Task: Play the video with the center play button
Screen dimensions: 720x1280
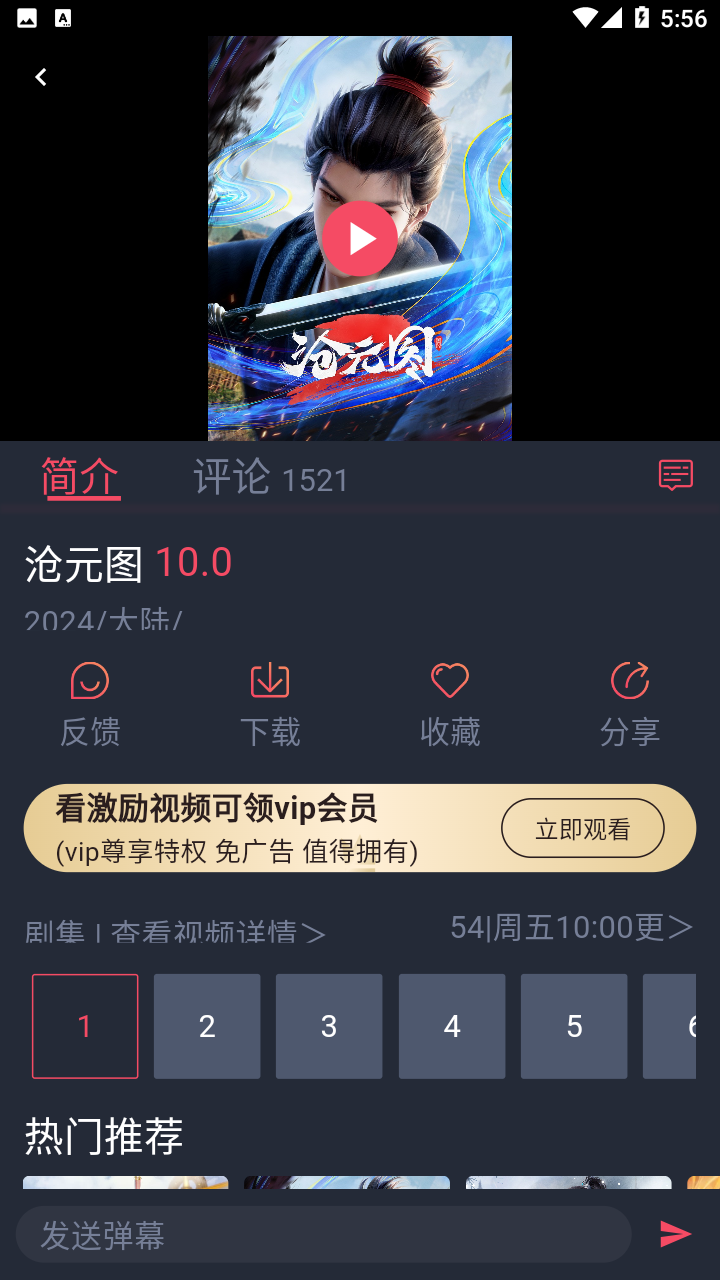Action: pyautogui.click(x=360, y=240)
